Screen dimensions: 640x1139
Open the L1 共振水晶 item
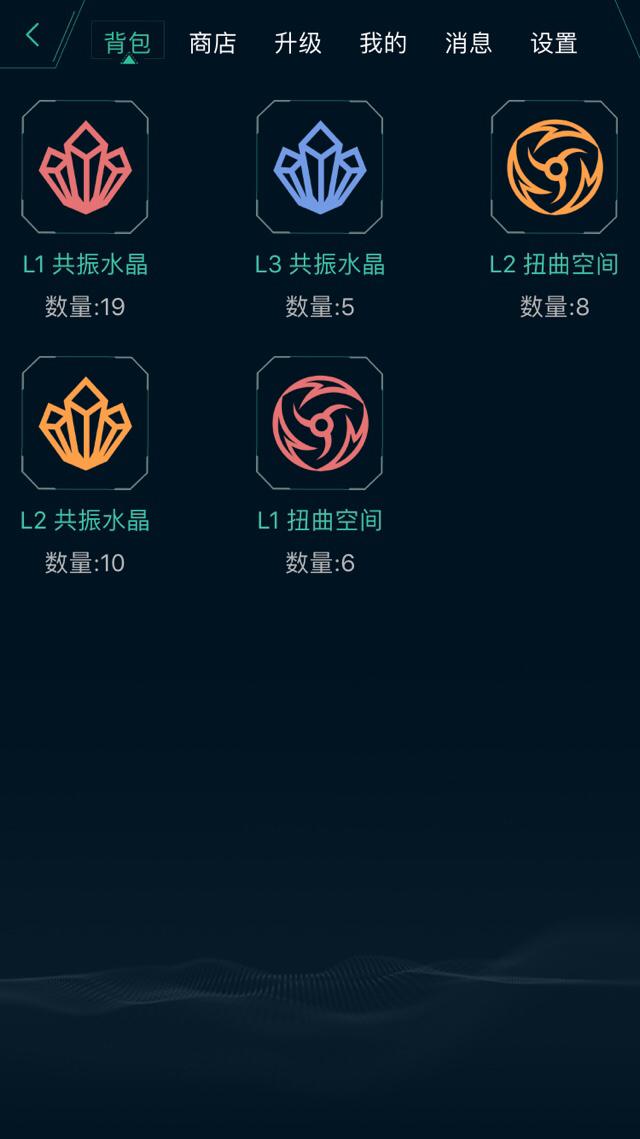pyautogui.click(x=85, y=167)
